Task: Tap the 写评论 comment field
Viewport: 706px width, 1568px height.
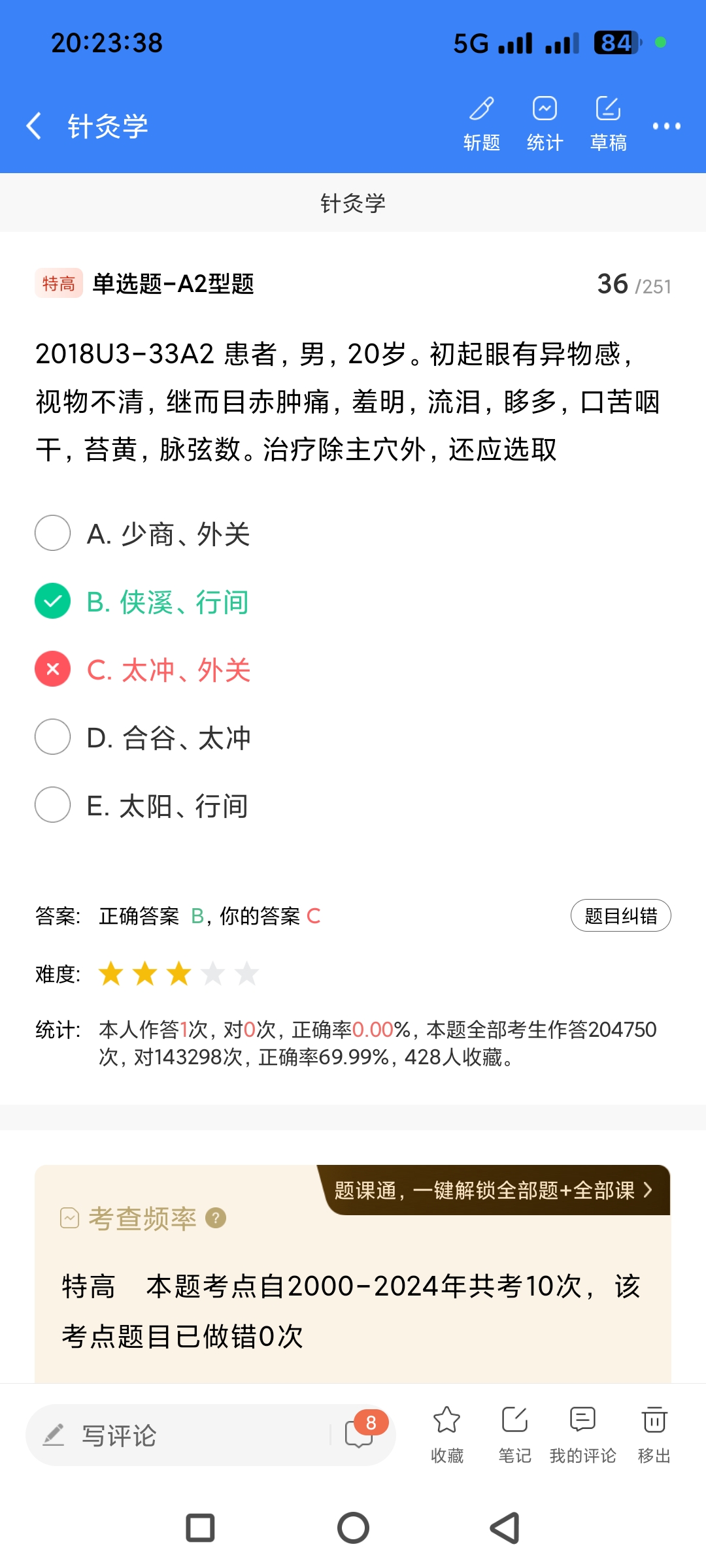Action: click(x=183, y=1435)
